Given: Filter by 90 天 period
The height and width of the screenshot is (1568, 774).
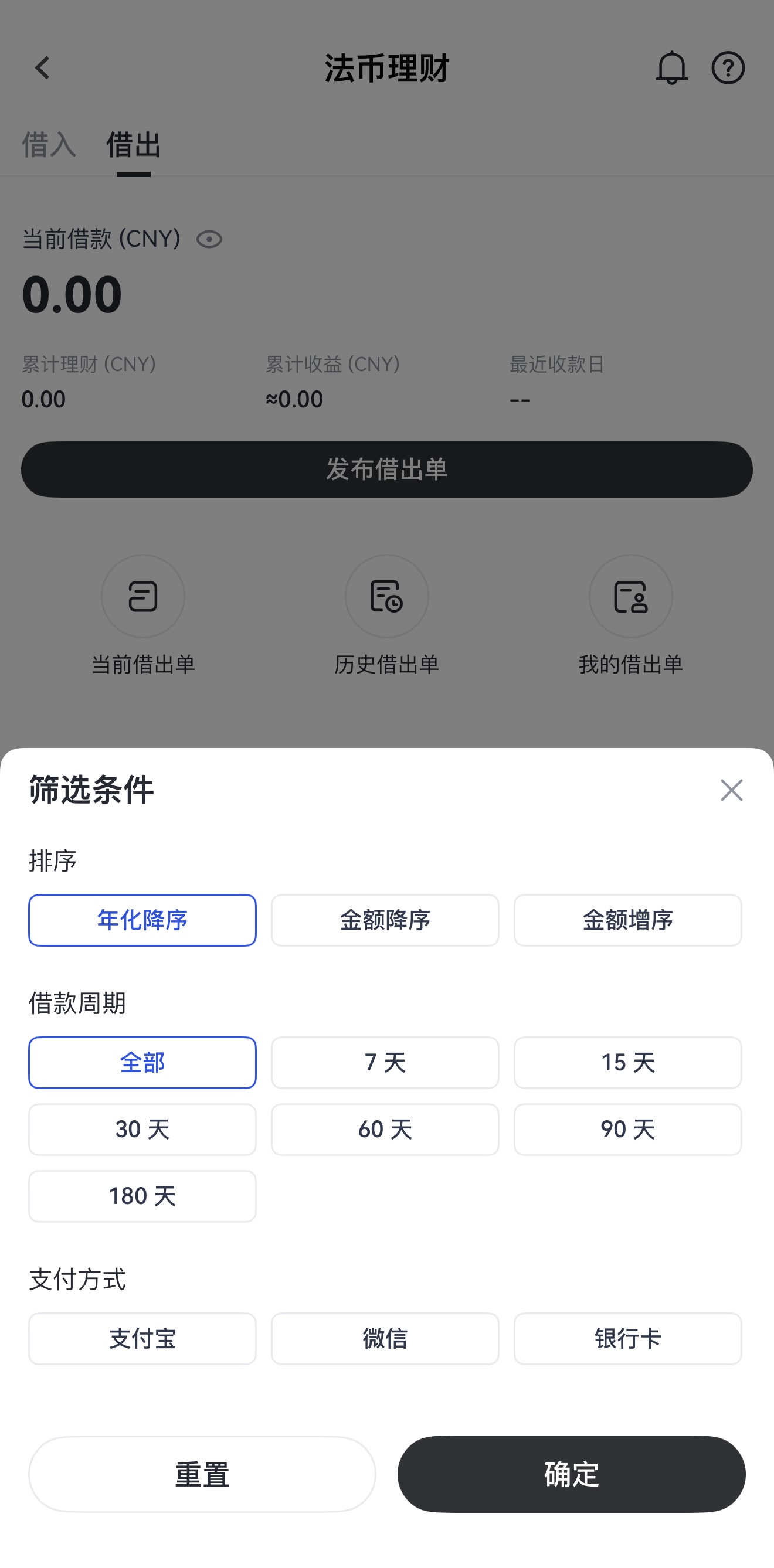Looking at the screenshot, I should (x=627, y=1129).
